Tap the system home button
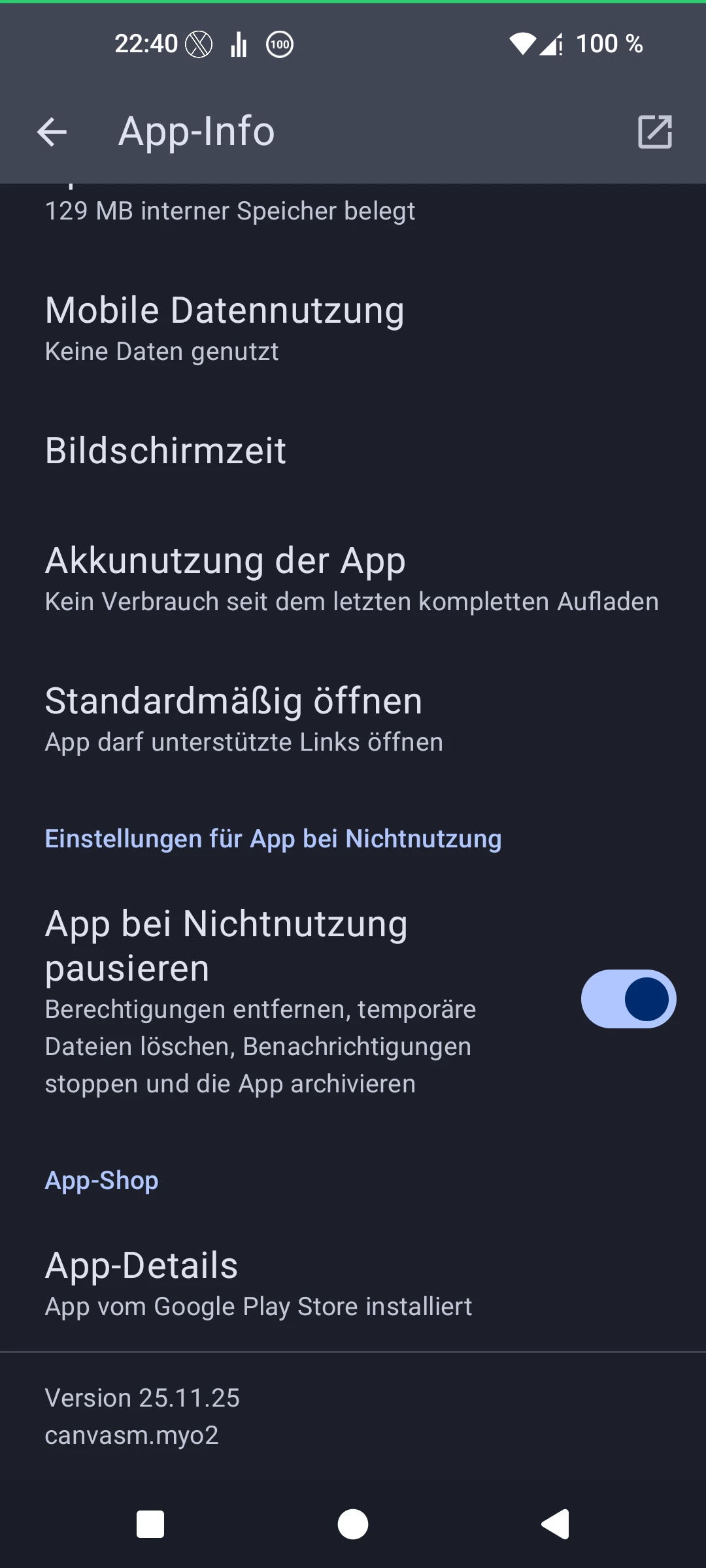The height and width of the screenshot is (1568, 706). click(353, 1524)
